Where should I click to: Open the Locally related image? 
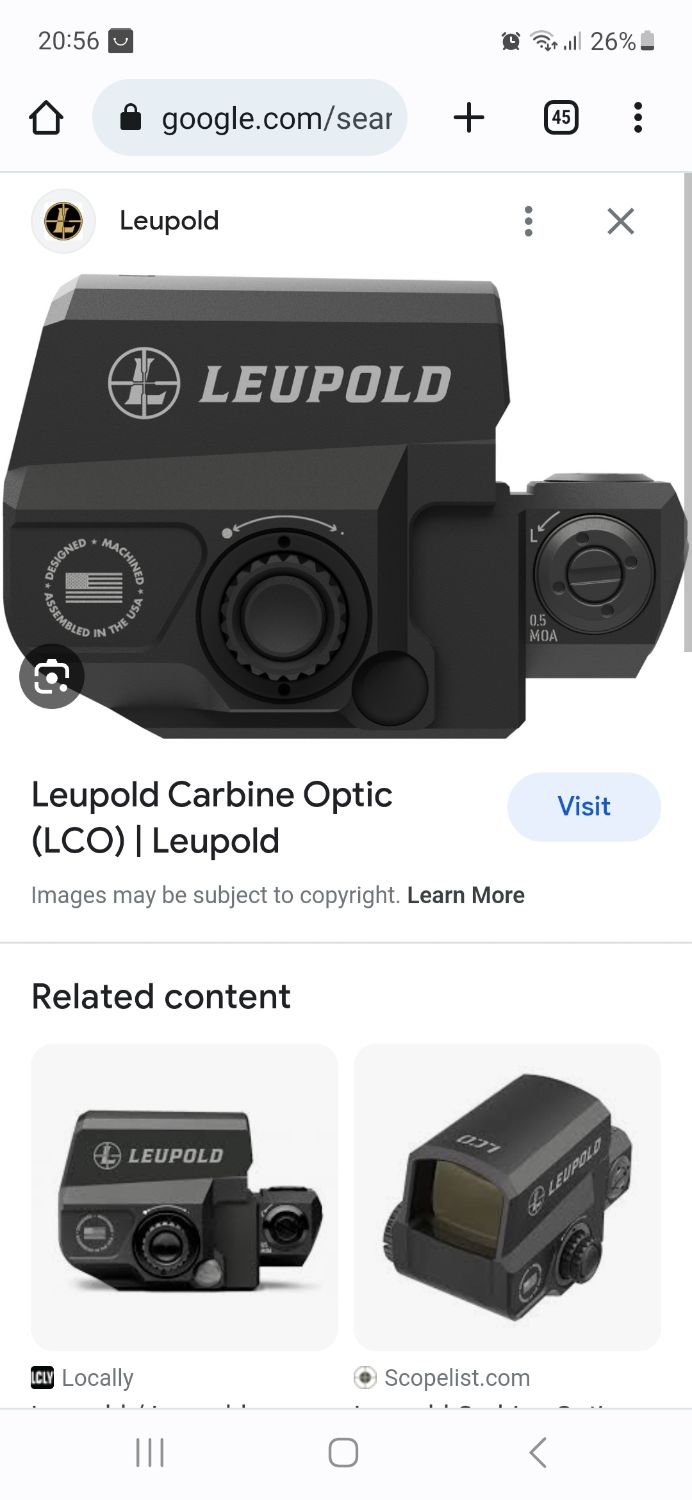click(x=184, y=1196)
